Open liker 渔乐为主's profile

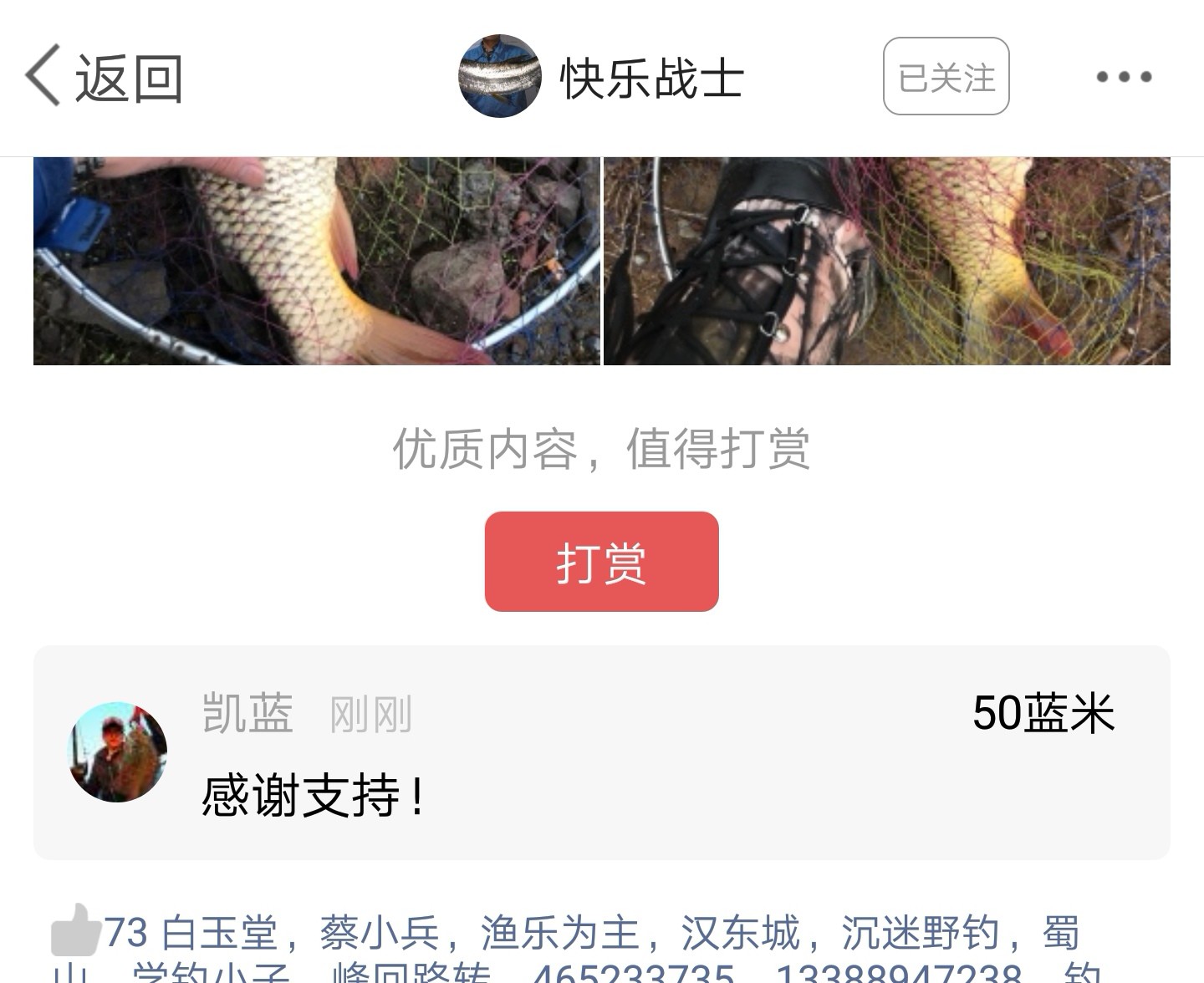point(560,934)
